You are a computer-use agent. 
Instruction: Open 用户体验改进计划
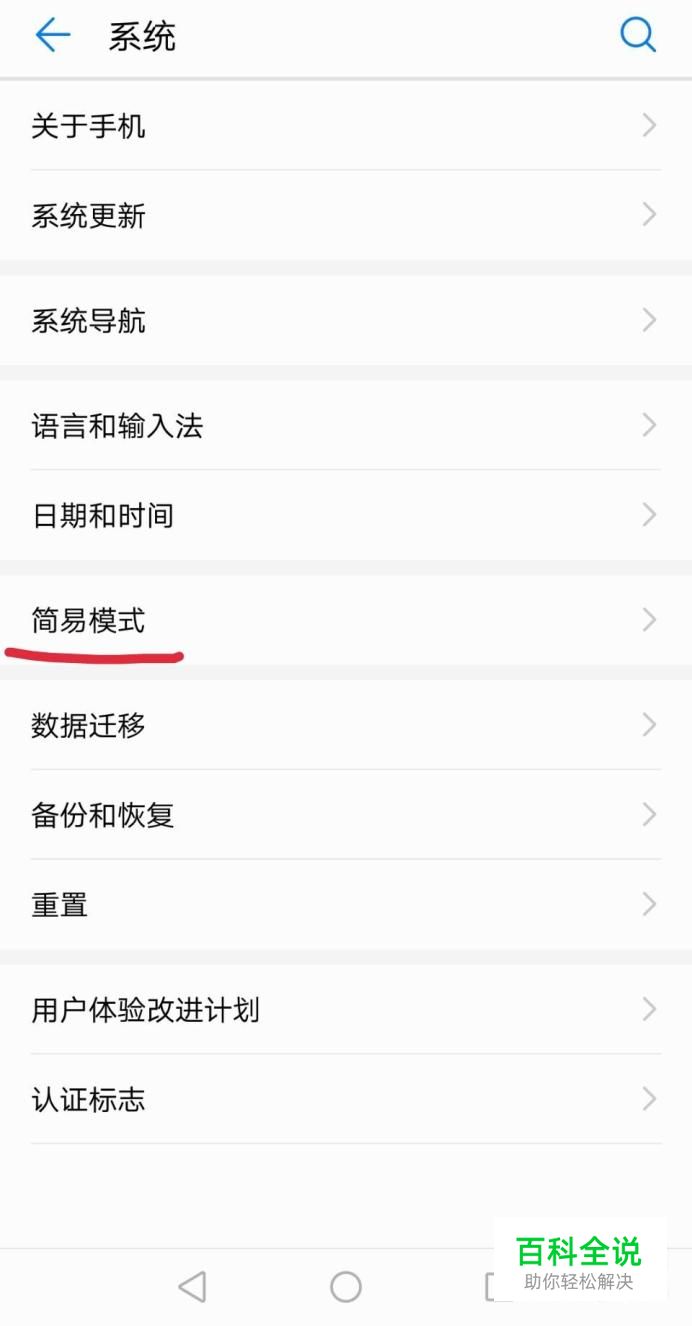click(346, 1009)
